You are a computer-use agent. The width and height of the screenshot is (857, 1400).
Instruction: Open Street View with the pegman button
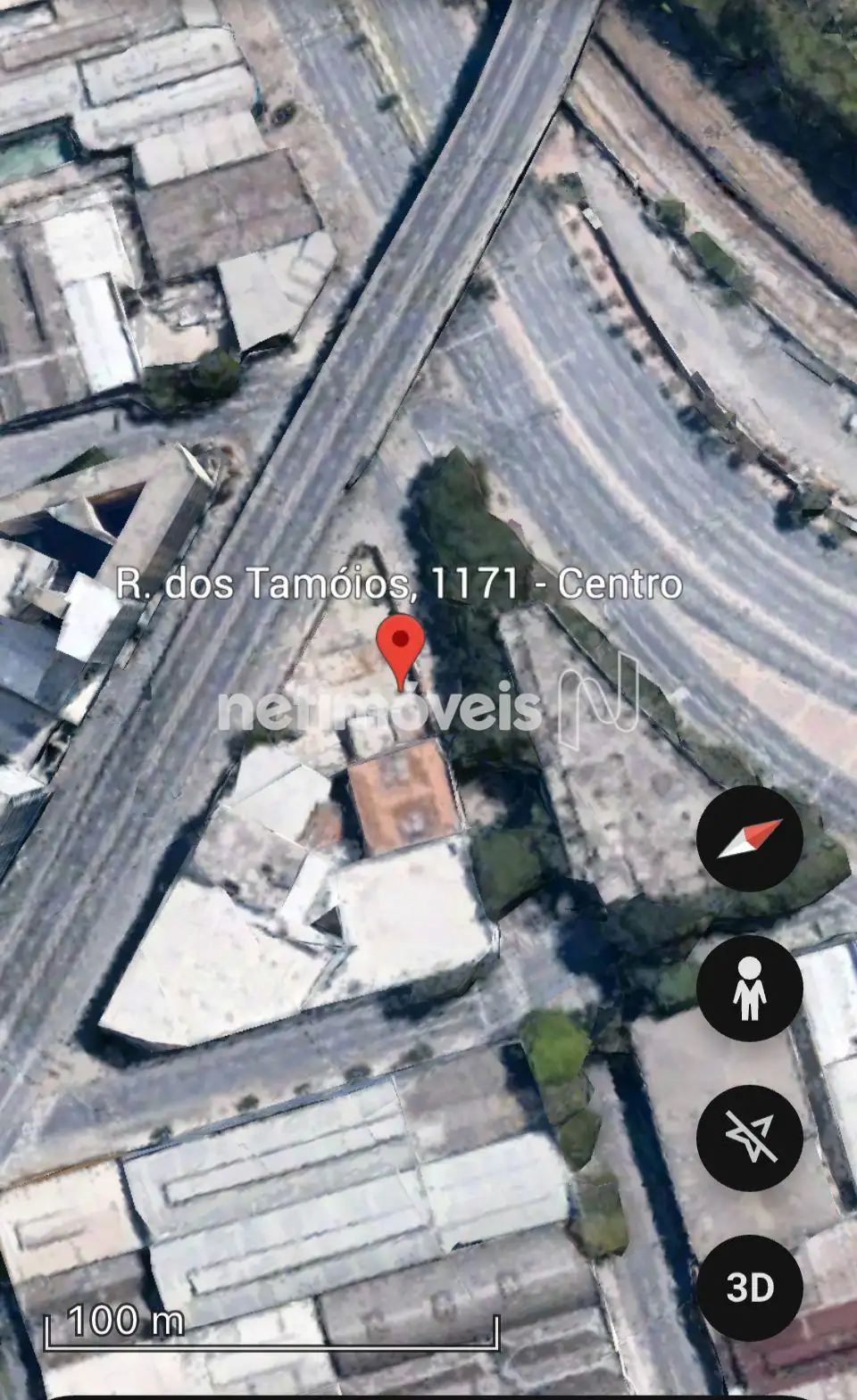coord(749,988)
